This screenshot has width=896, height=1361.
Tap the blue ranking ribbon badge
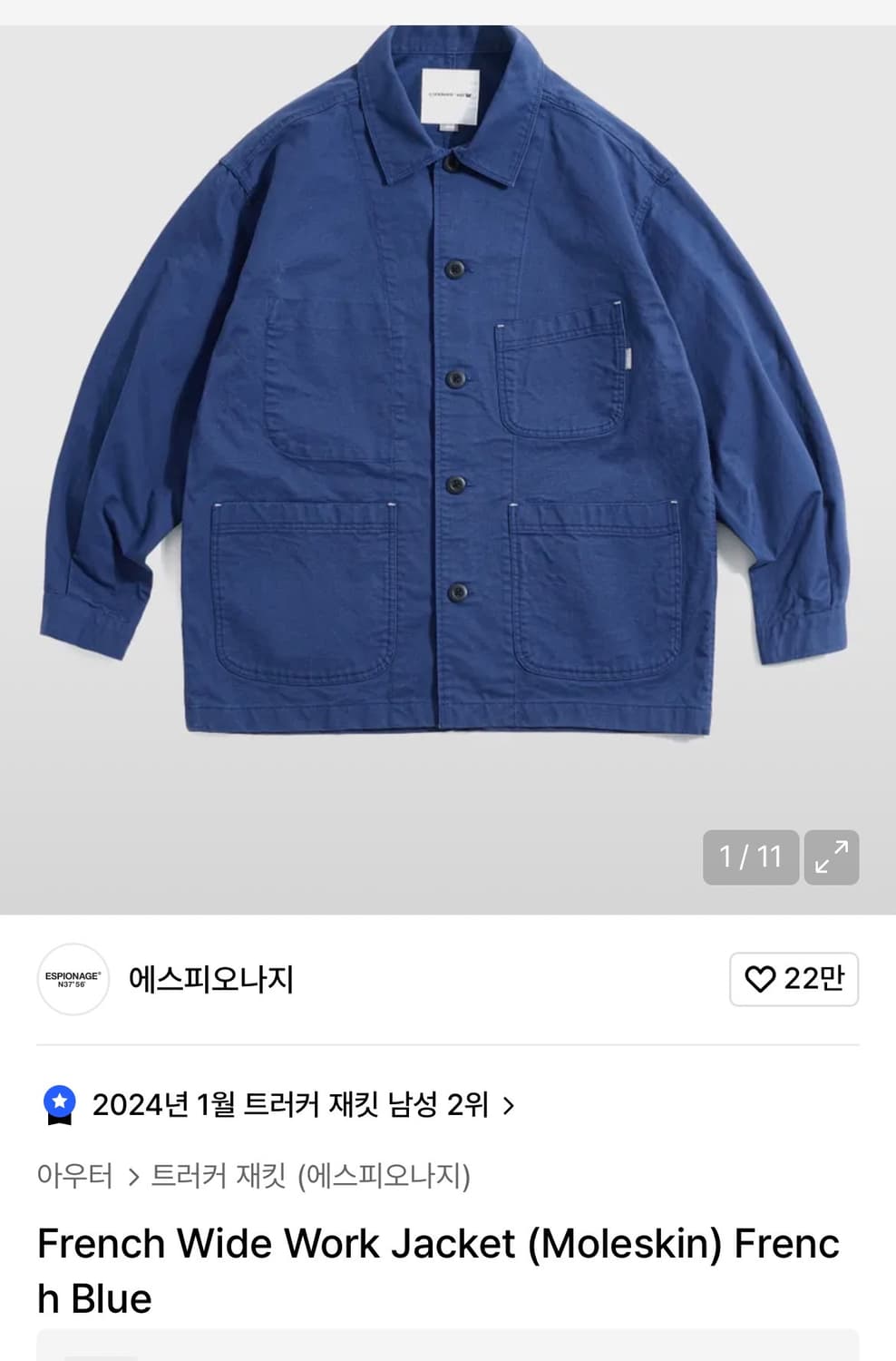click(x=59, y=1105)
